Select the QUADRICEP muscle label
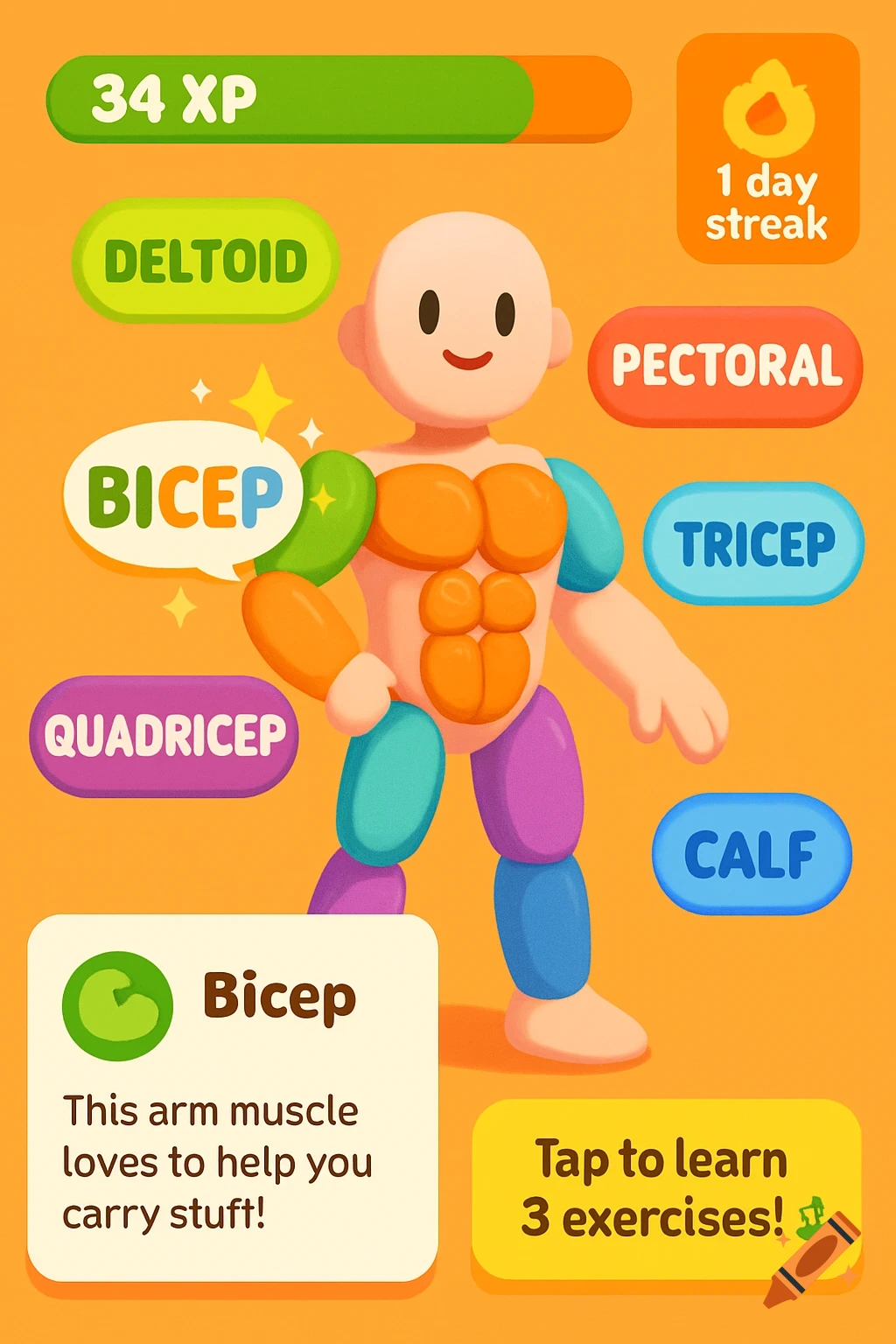This screenshot has height=1344, width=896. [x=166, y=735]
